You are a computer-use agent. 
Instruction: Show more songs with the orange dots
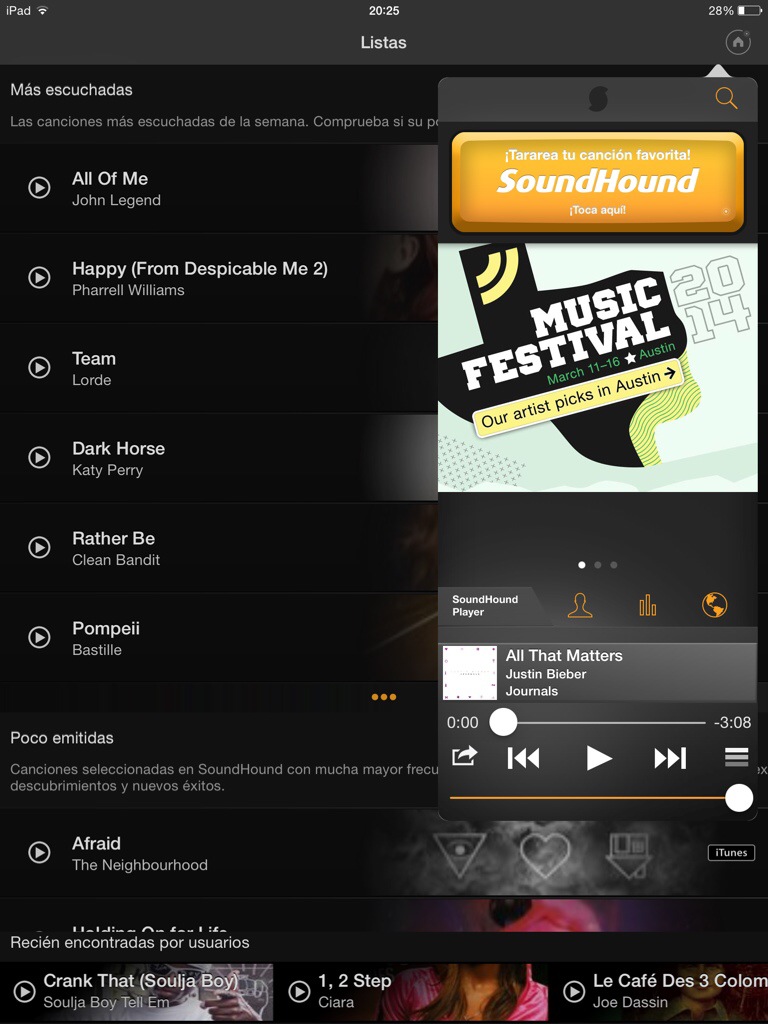click(384, 697)
